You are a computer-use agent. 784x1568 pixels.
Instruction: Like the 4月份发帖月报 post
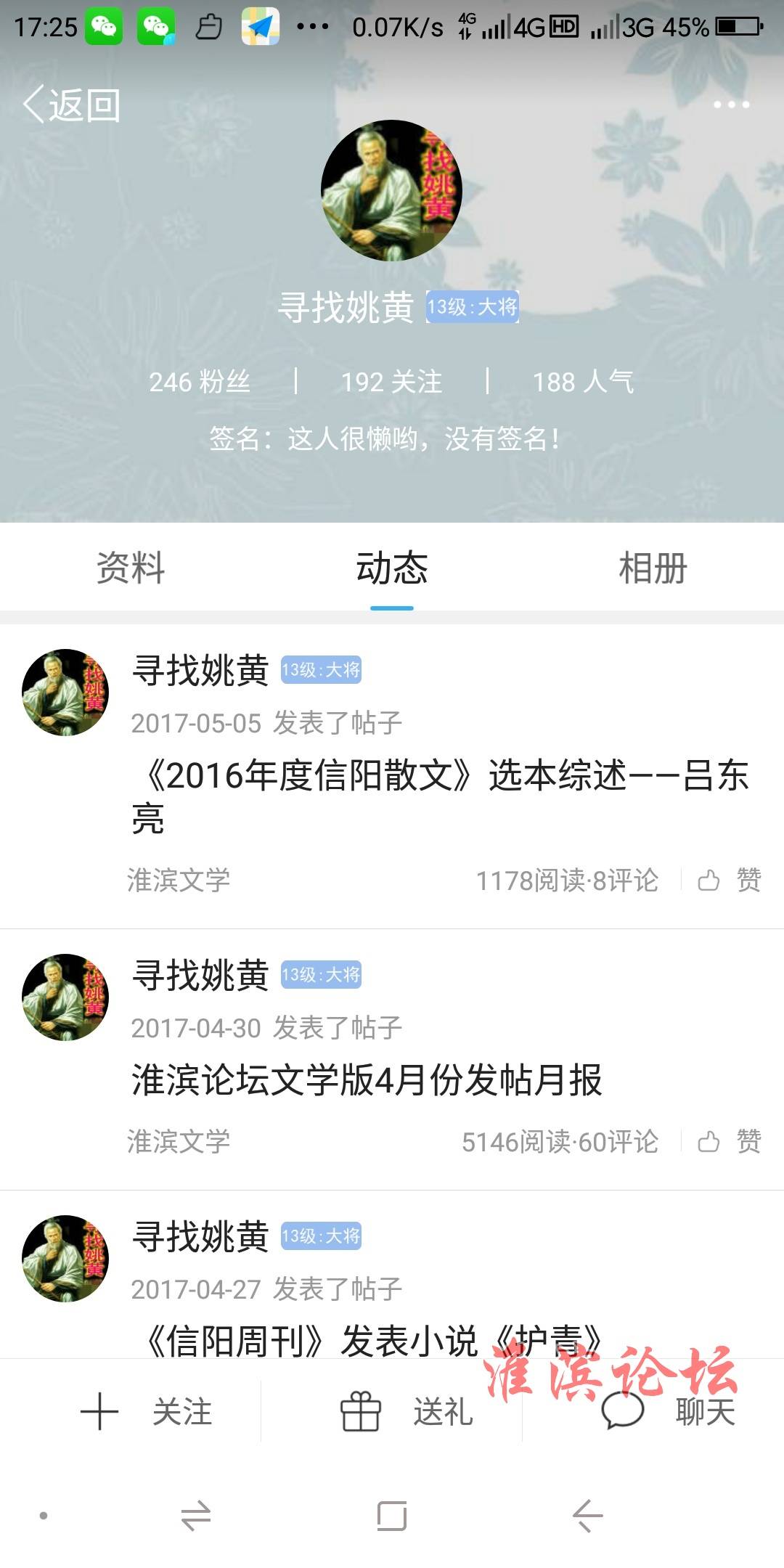coord(729,1141)
